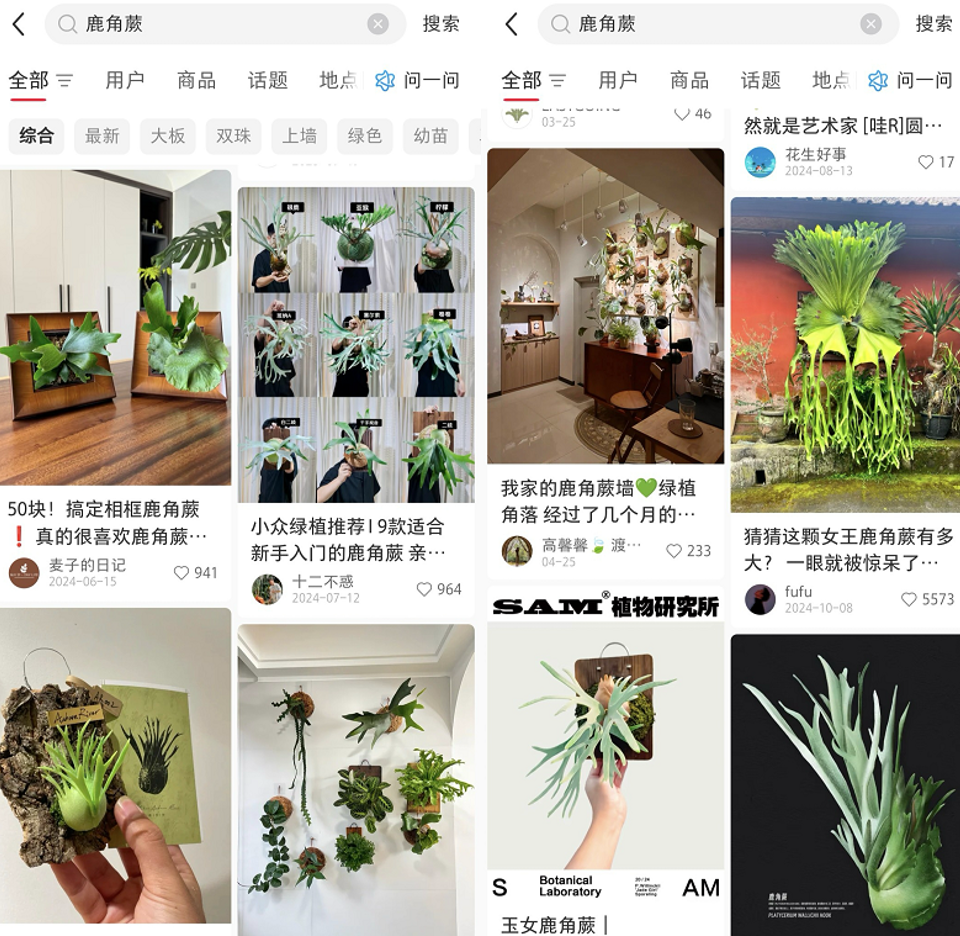960x936 pixels.
Task: Select the 综合 sort chip
Action: pyautogui.click(x=37, y=136)
